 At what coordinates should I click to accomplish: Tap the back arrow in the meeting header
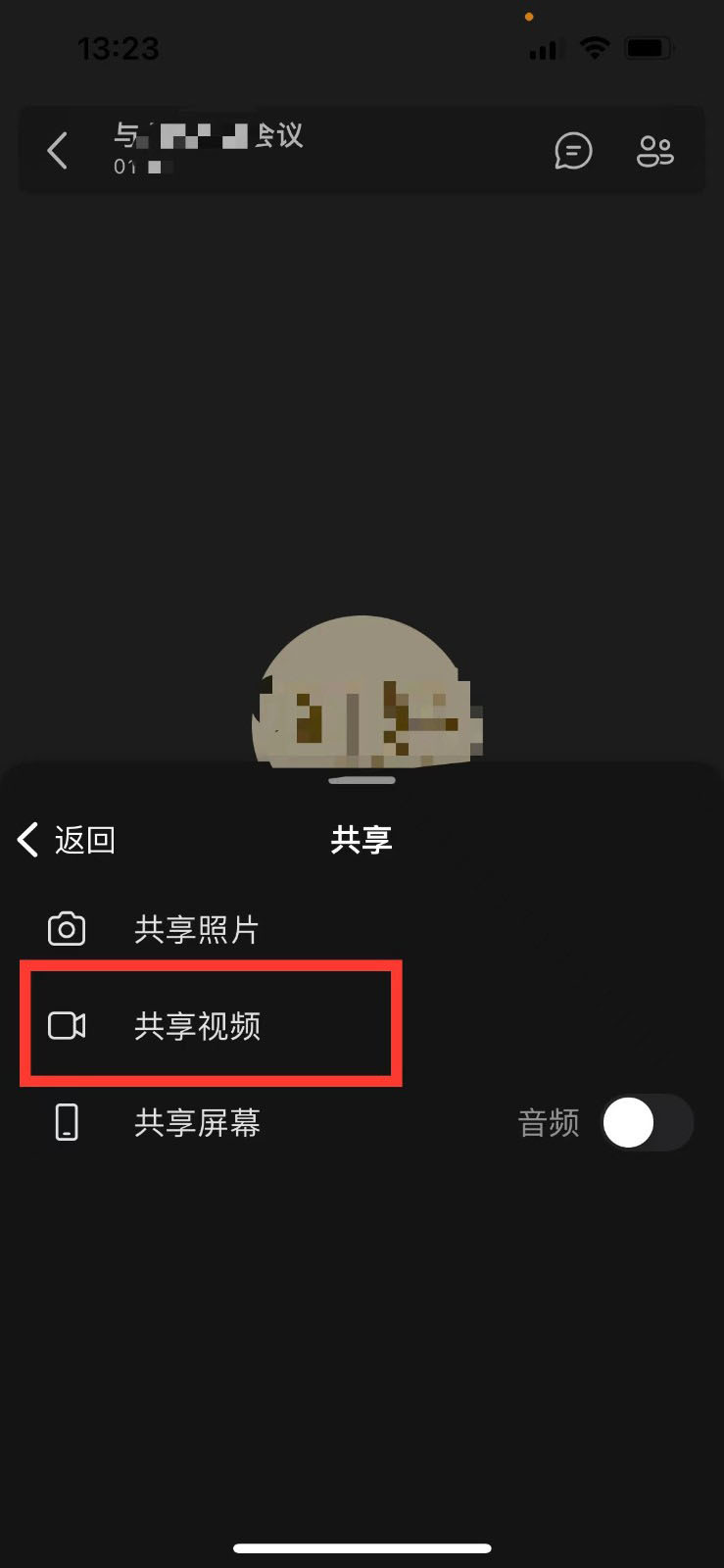pyautogui.click(x=58, y=151)
